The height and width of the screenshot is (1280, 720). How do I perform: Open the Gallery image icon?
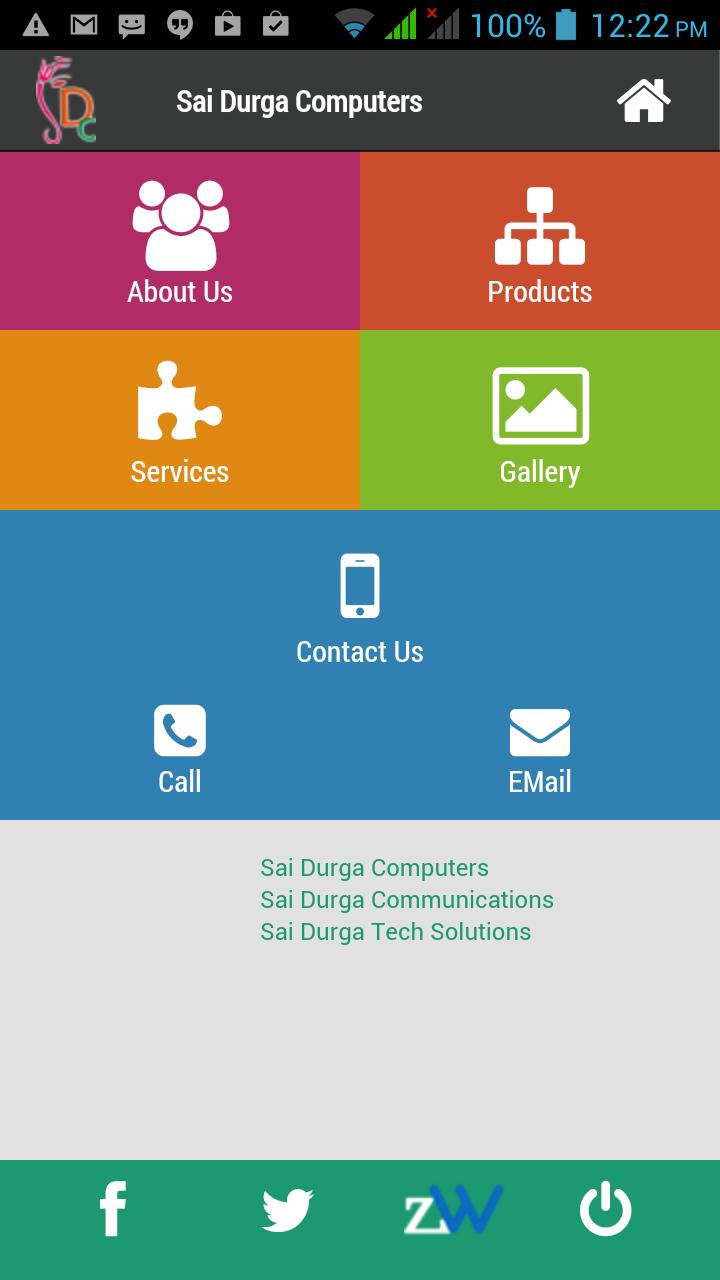point(540,405)
